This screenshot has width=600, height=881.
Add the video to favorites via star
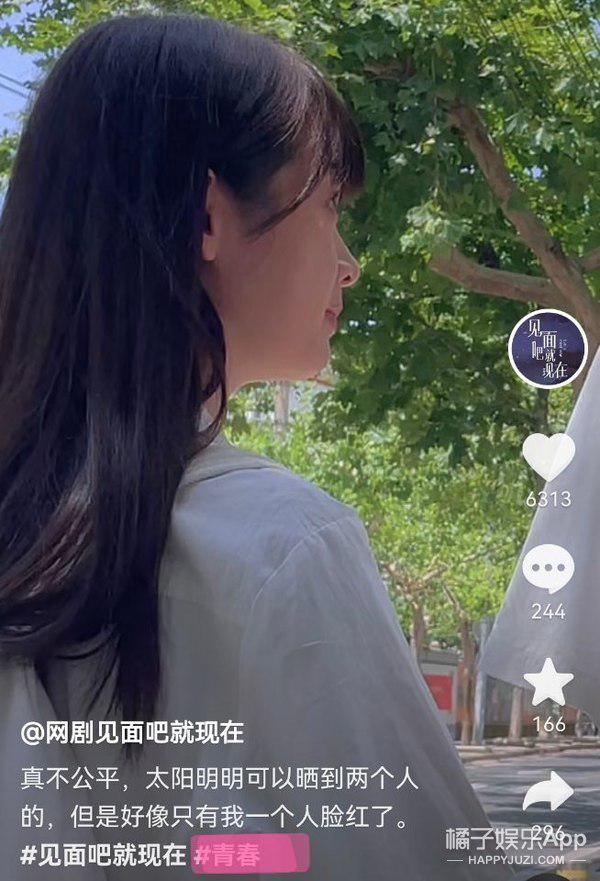coord(548,682)
